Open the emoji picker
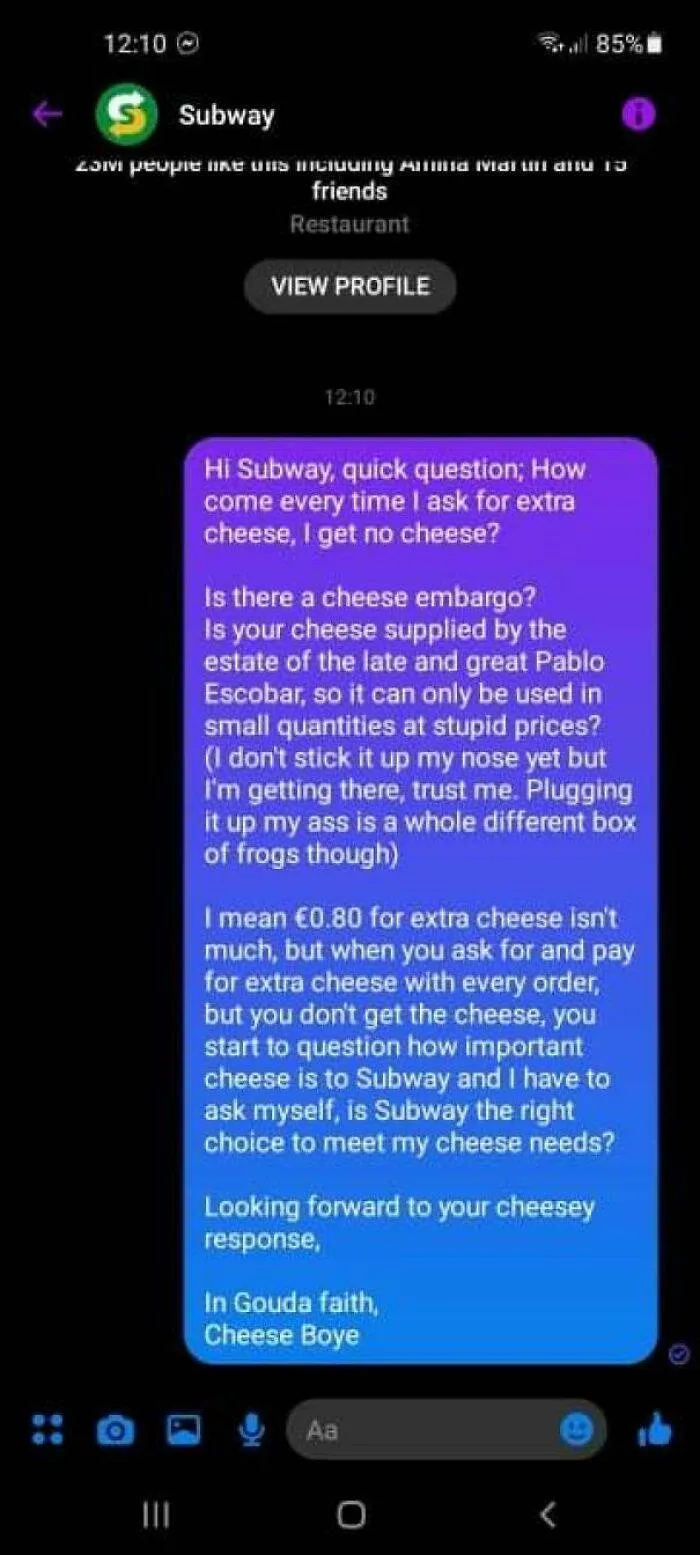This screenshot has width=700, height=1555. coord(576,1430)
